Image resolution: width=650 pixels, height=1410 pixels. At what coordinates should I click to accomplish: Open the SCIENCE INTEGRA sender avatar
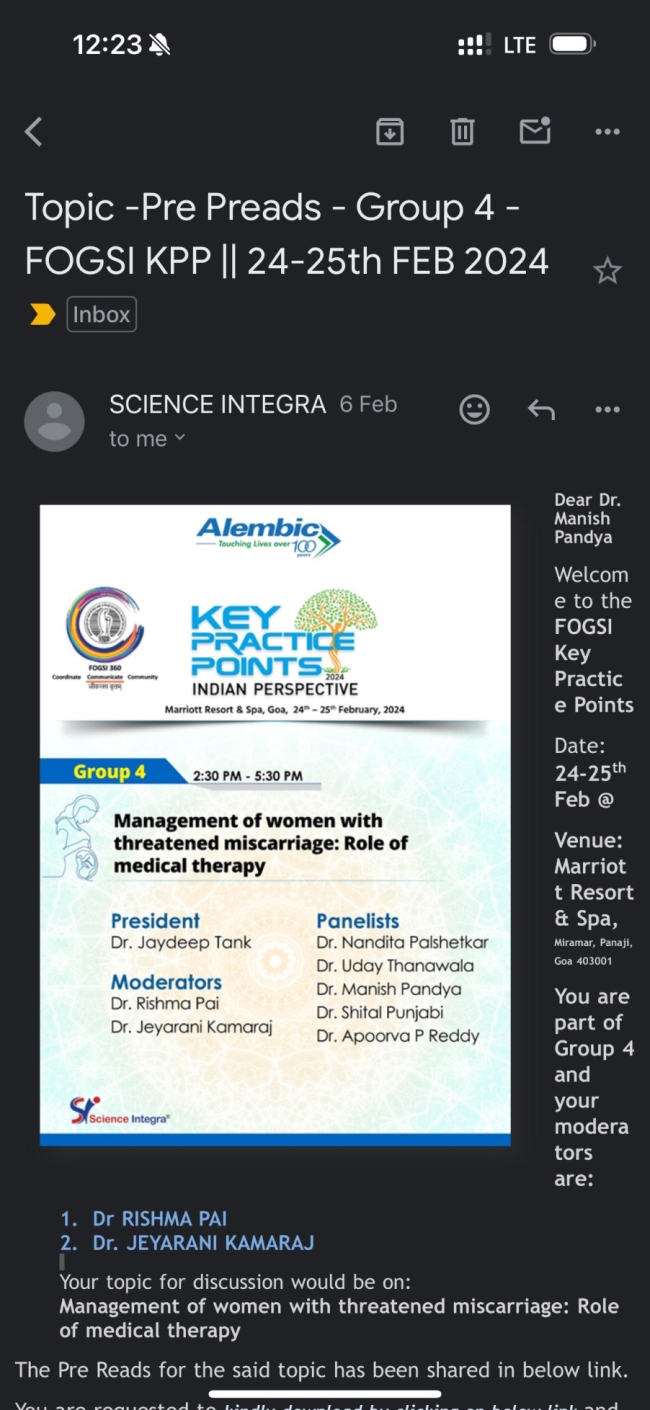(x=54, y=421)
